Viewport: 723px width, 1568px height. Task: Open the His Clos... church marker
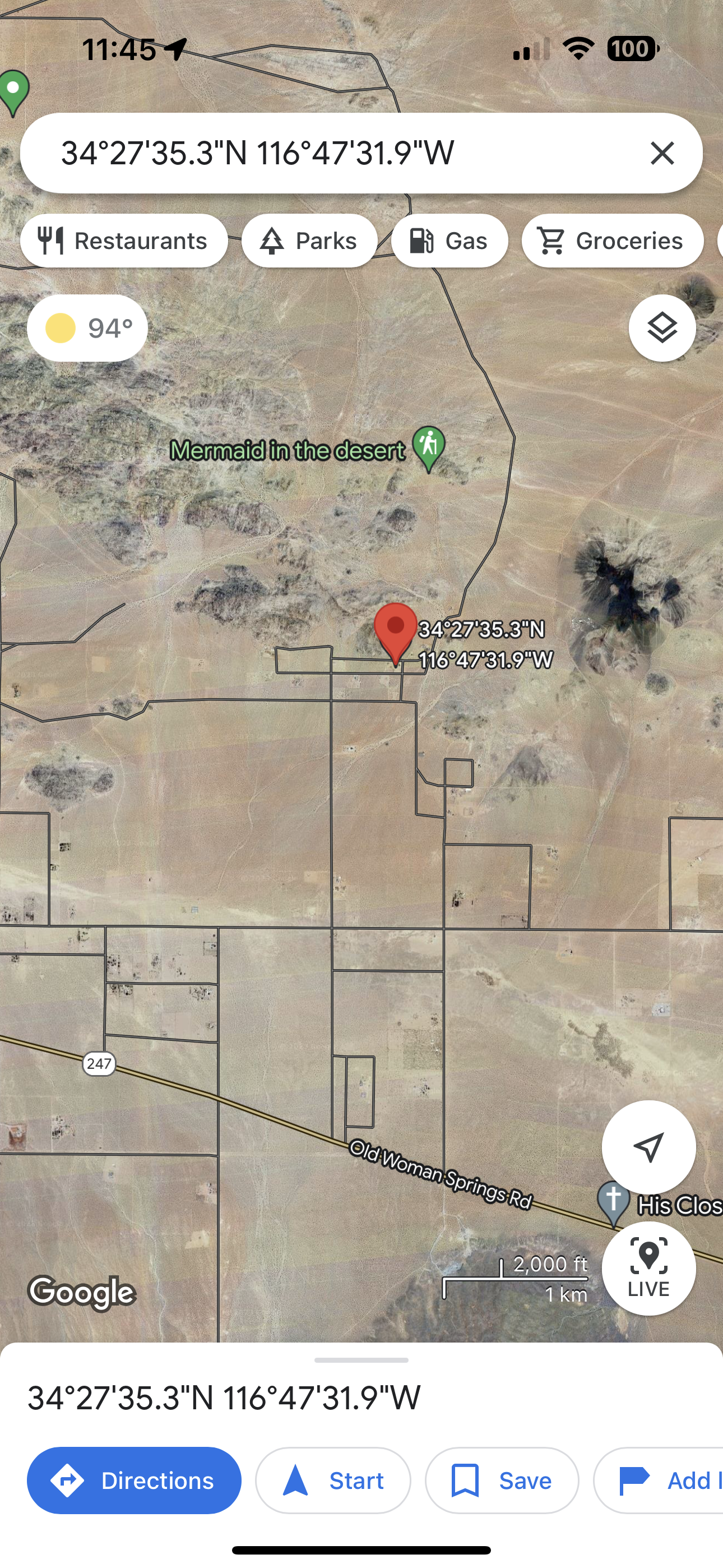pyautogui.click(x=614, y=1200)
